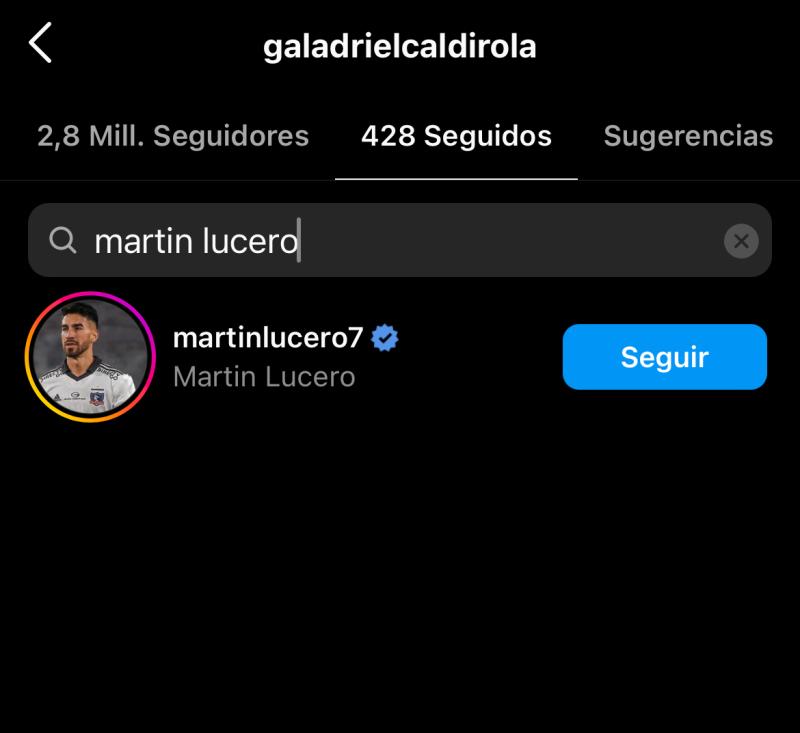Open the Sugerencias tab

point(688,136)
